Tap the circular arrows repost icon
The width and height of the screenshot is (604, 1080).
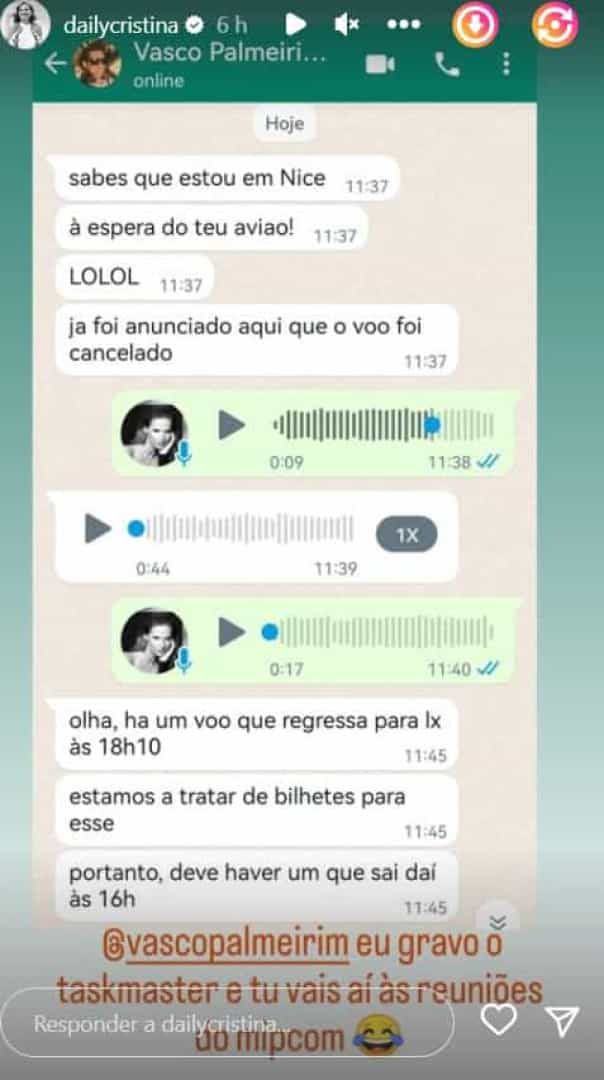click(x=555, y=25)
